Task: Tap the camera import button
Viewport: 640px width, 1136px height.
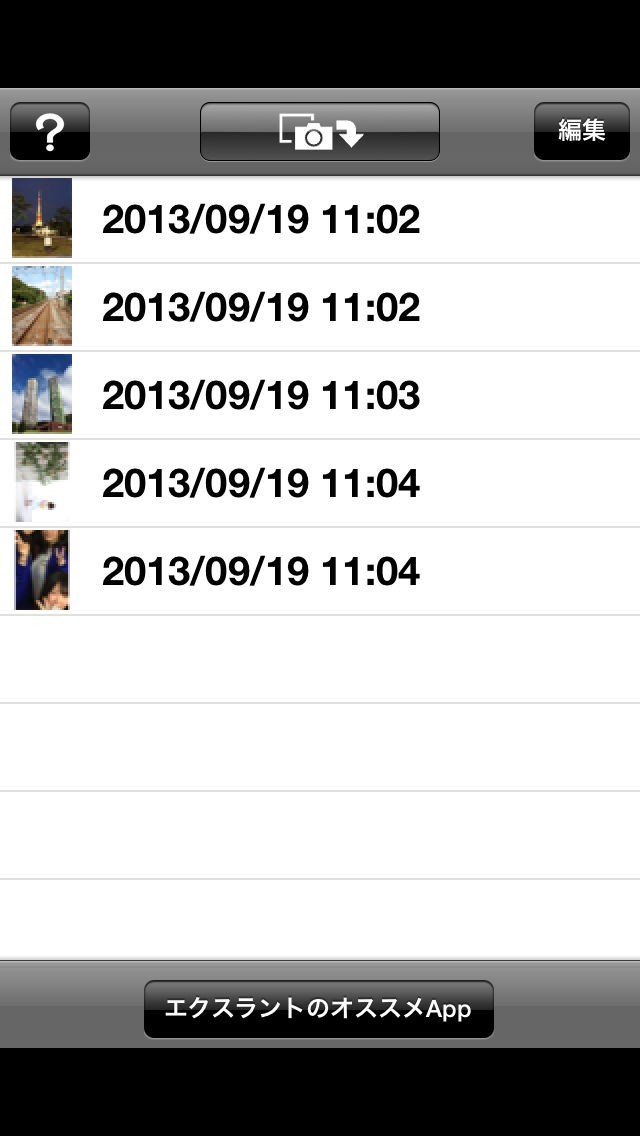Action: click(320, 132)
